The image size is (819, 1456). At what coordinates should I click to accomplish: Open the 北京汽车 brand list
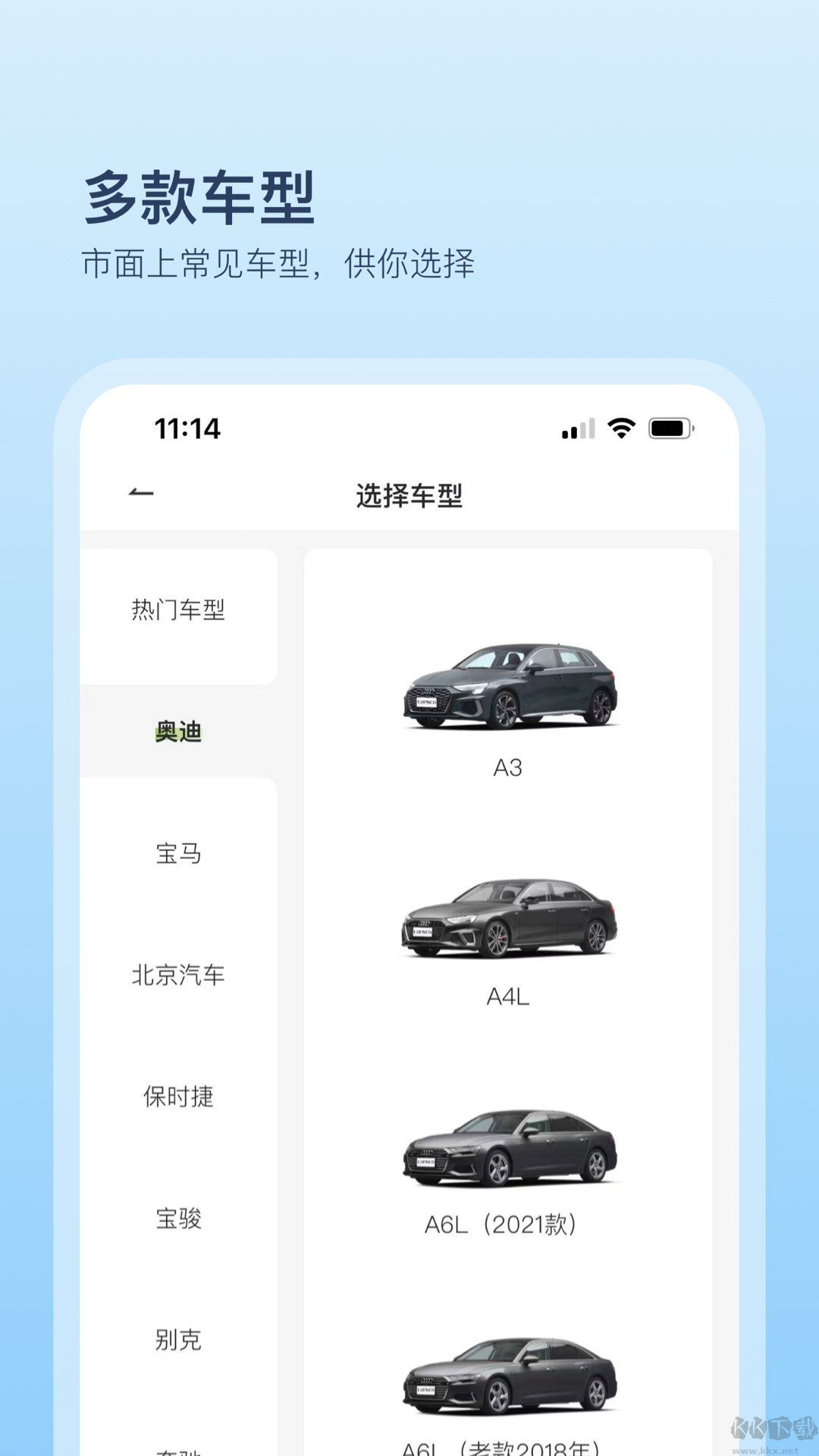(x=180, y=974)
